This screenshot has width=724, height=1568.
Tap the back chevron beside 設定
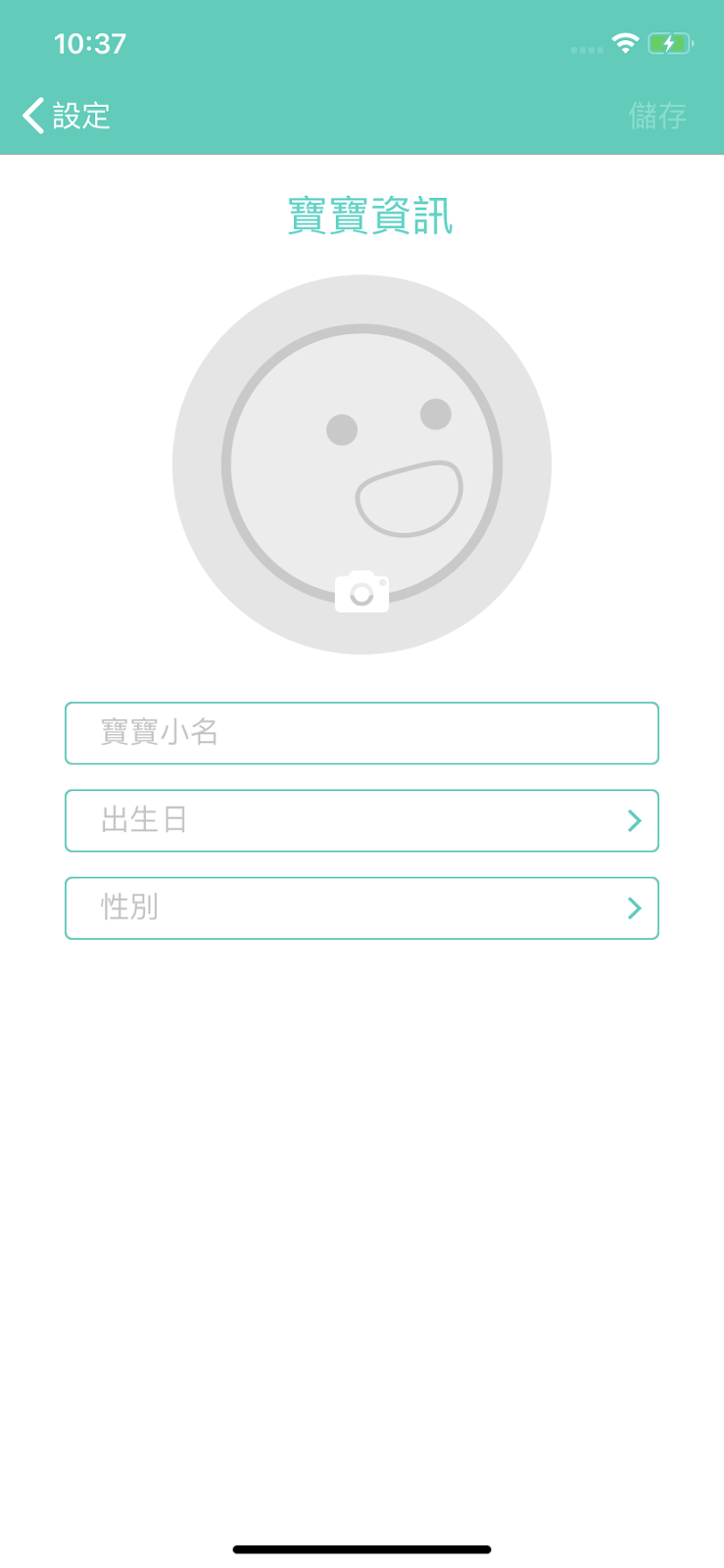(30, 115)
